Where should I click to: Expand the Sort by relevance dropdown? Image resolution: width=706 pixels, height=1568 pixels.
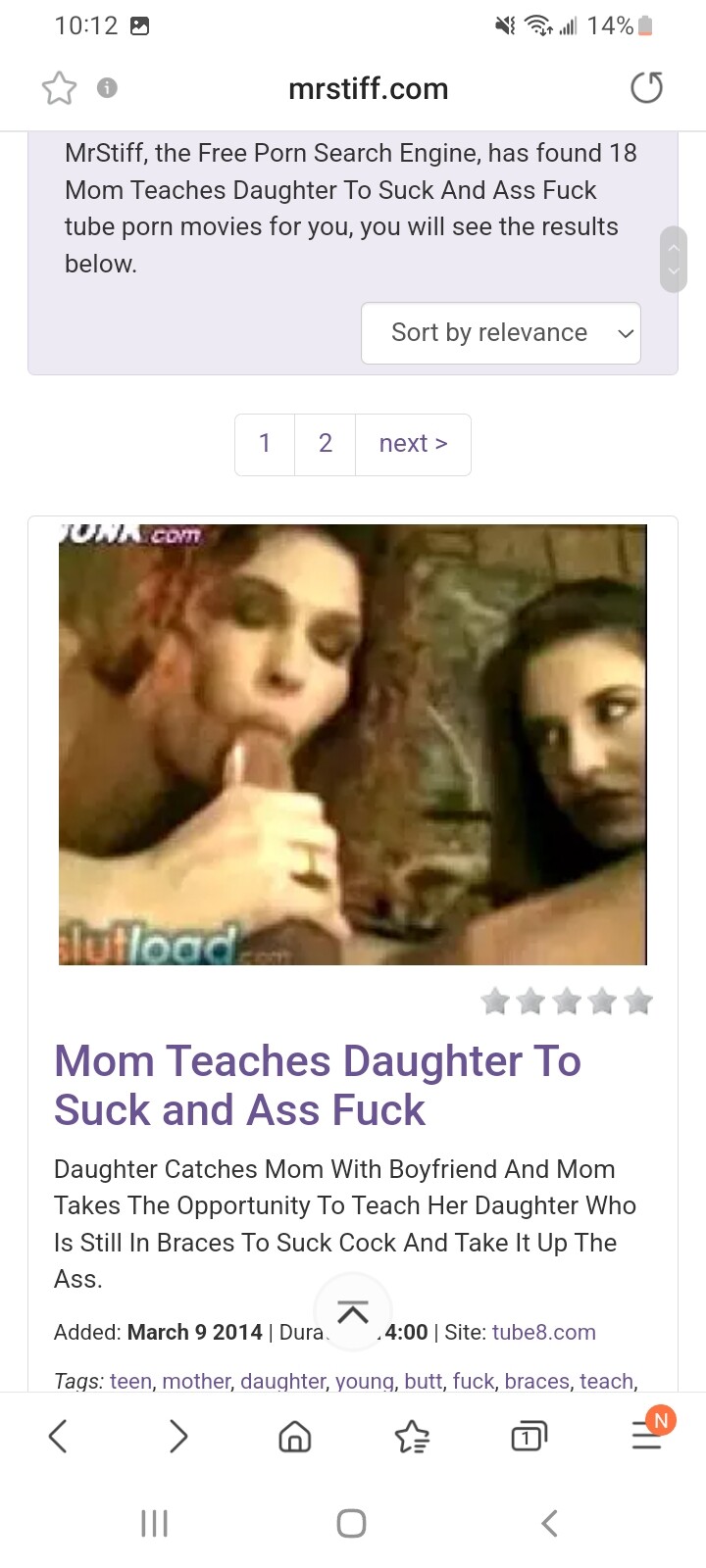tap(501, 333)
